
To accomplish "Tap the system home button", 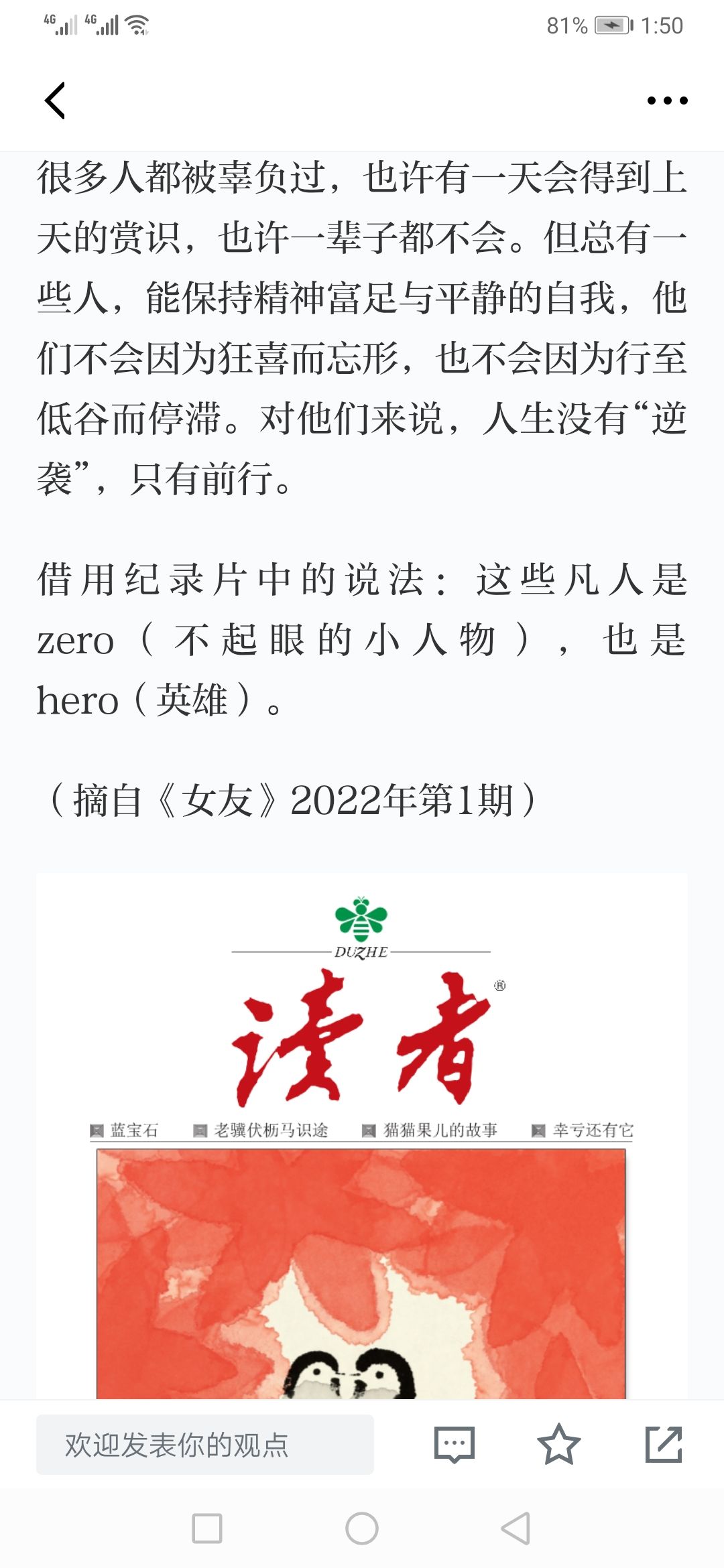I will pos(362,1528).
